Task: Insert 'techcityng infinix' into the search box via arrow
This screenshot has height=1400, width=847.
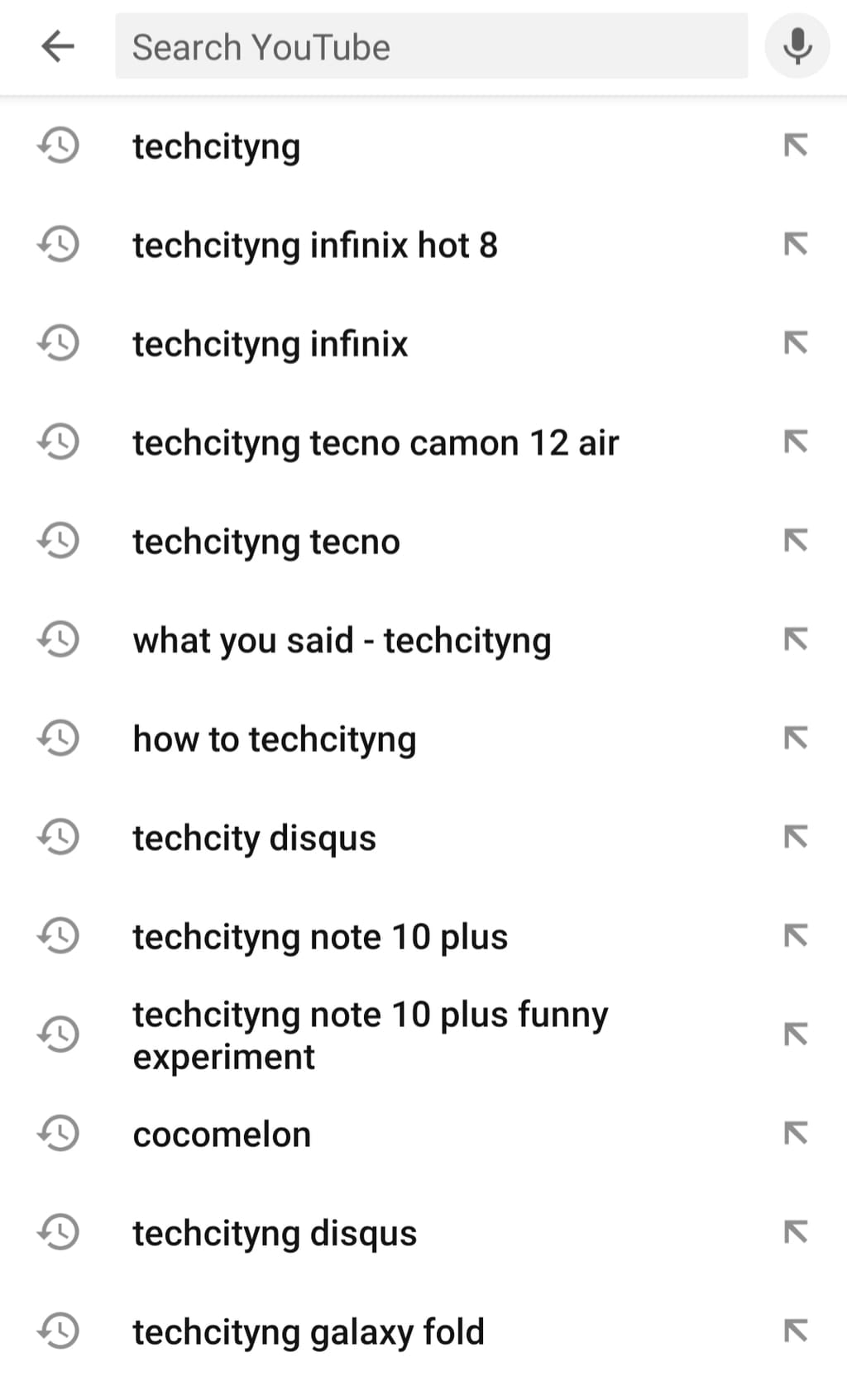Action: pyautogui.click(x=795, y=343)
